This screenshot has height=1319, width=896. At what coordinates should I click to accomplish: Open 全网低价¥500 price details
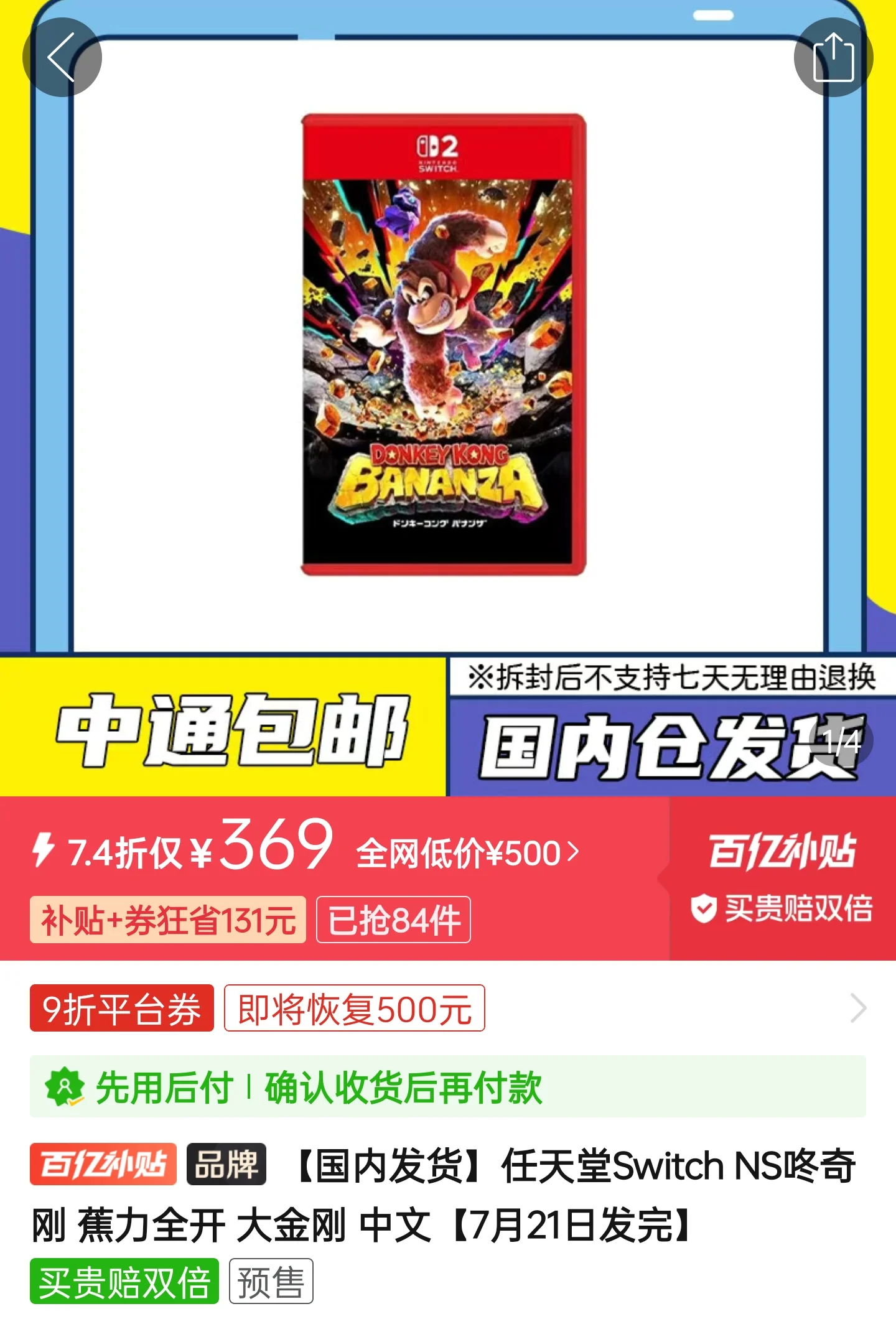pyautogui.click(x=468, y=853)
